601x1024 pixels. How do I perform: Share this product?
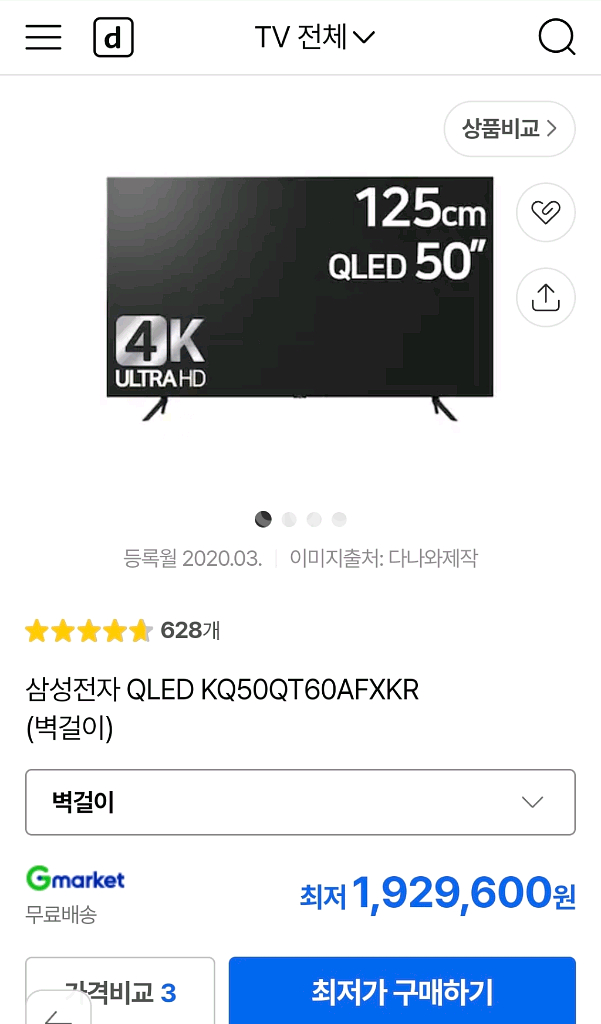(x=545, y=297)
